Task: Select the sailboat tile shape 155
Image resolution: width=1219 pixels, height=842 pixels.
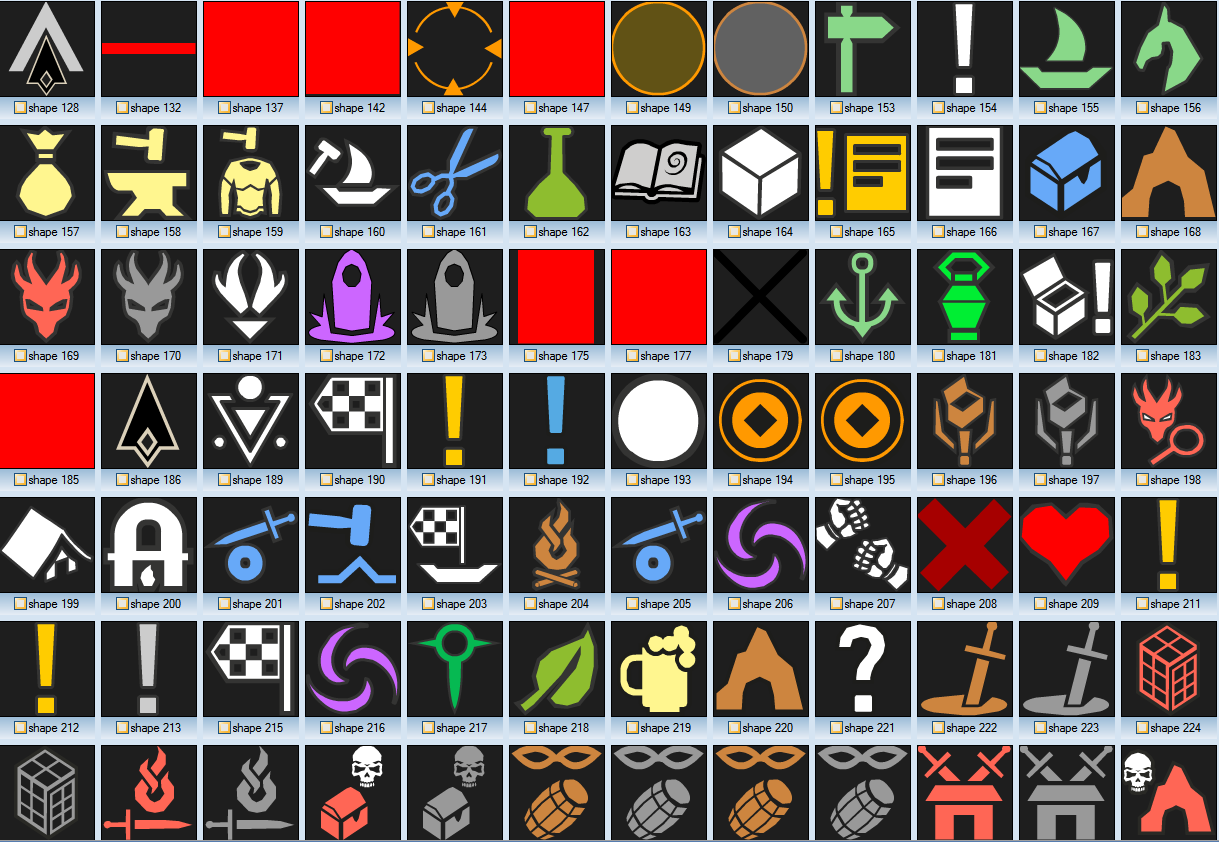Action: click(1067, 49)
